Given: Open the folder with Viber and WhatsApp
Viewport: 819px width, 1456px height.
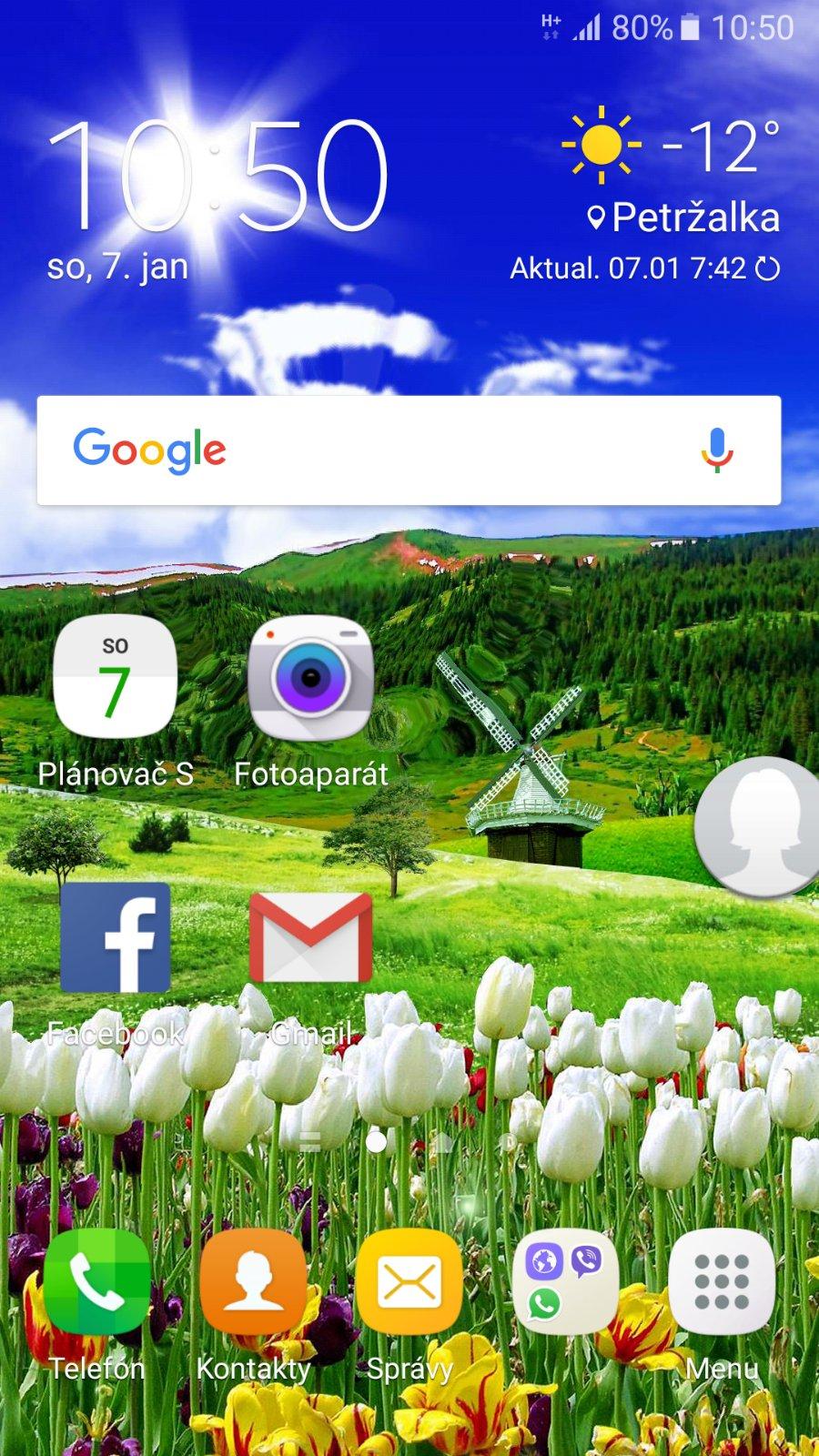Looking at the screenshot, I should [565, 1281].
